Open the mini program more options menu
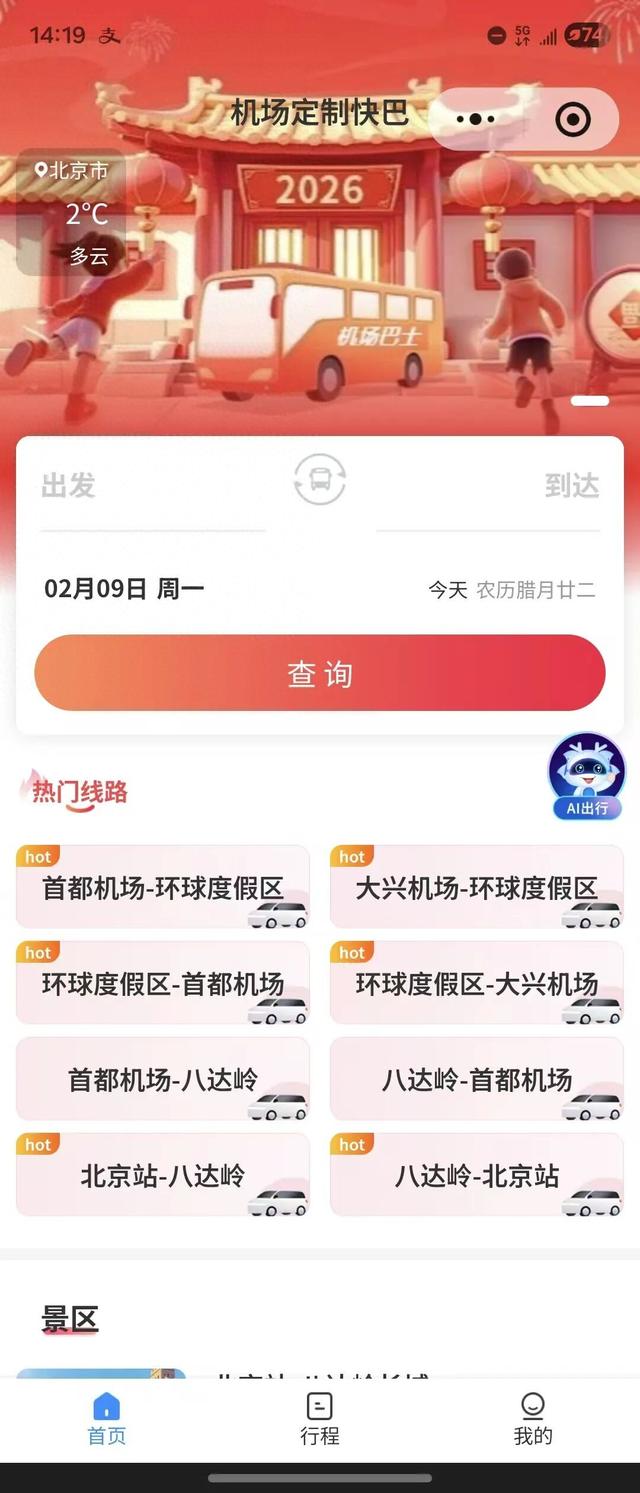 [475, 119]
